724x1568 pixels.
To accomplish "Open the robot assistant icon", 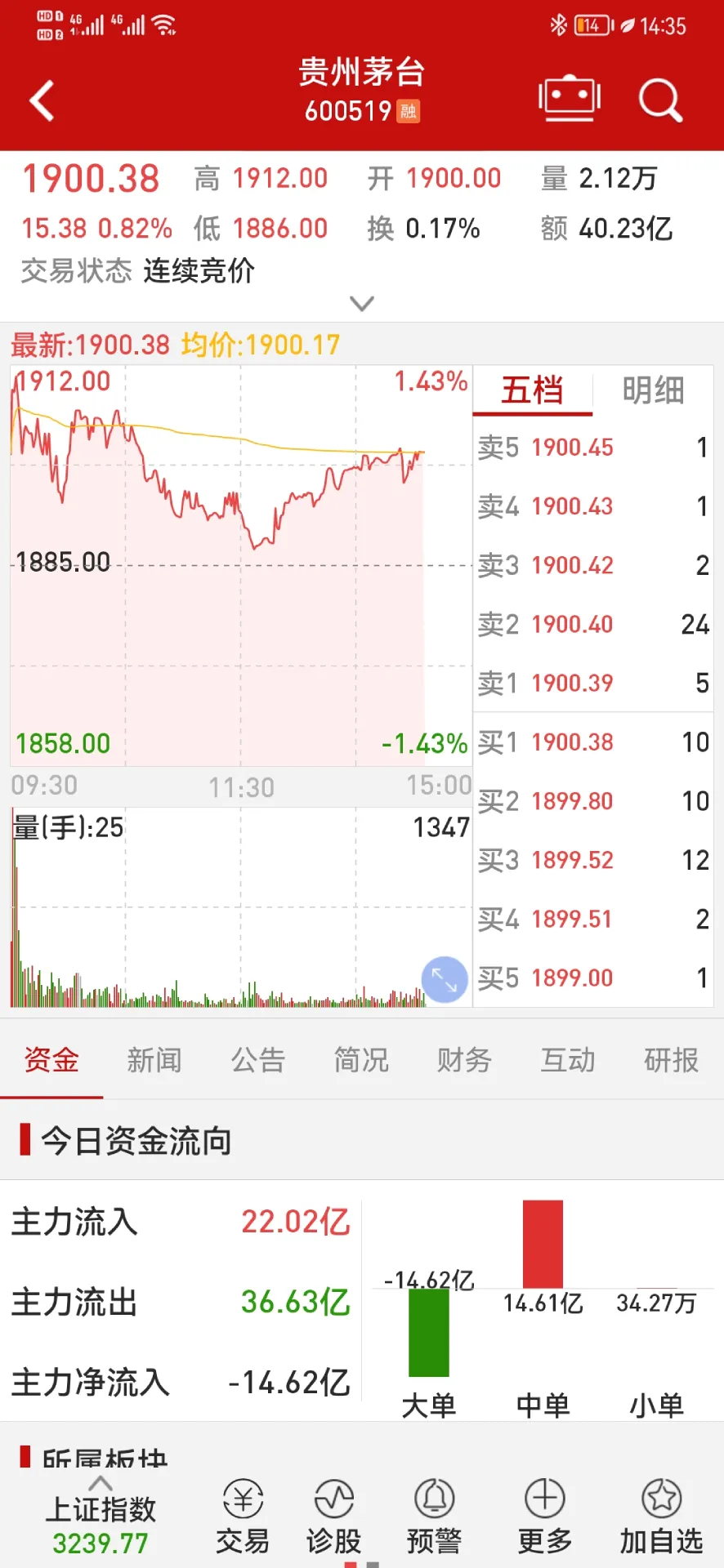I will [x=569, y=96].
